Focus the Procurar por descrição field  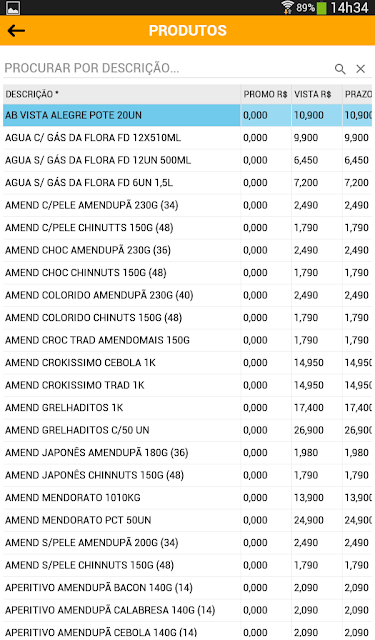(167, 68)
